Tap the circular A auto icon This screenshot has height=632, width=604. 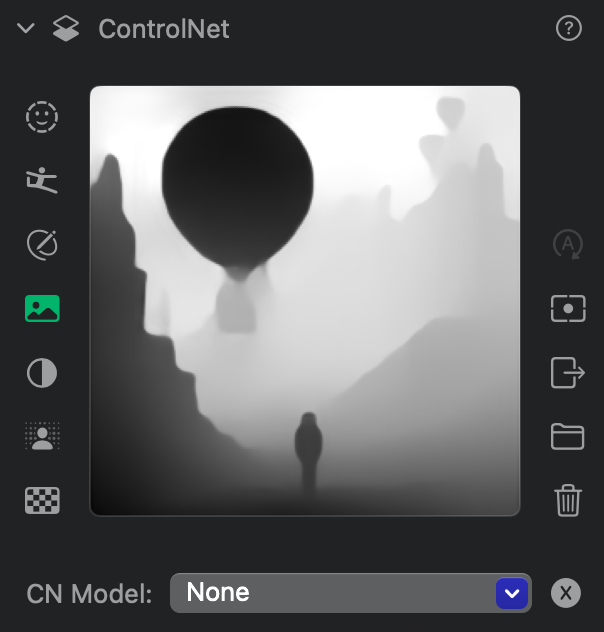(567, 244)
